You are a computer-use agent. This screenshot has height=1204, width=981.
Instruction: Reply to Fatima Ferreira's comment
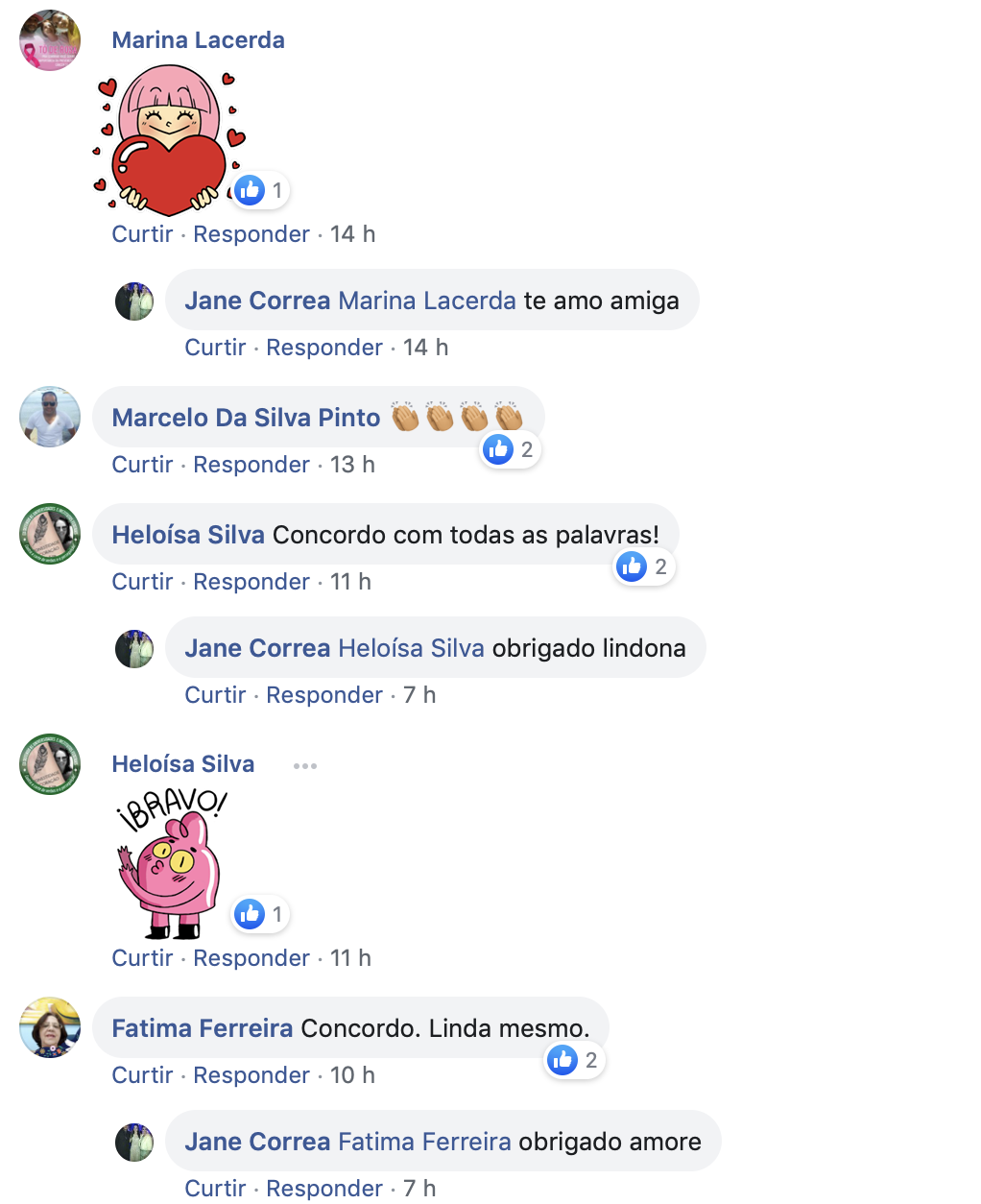click(251, 1075)
